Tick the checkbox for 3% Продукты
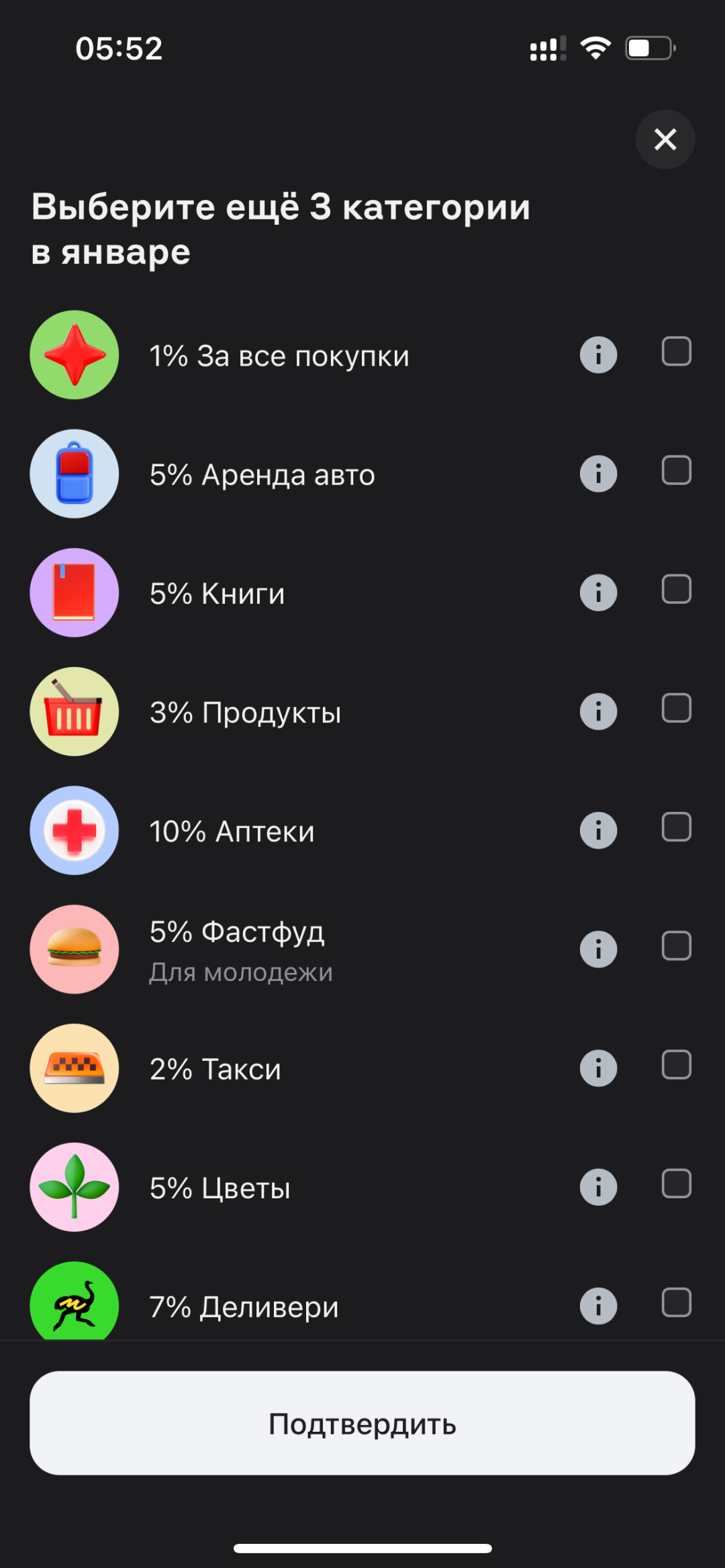 (x=676, y=709)
